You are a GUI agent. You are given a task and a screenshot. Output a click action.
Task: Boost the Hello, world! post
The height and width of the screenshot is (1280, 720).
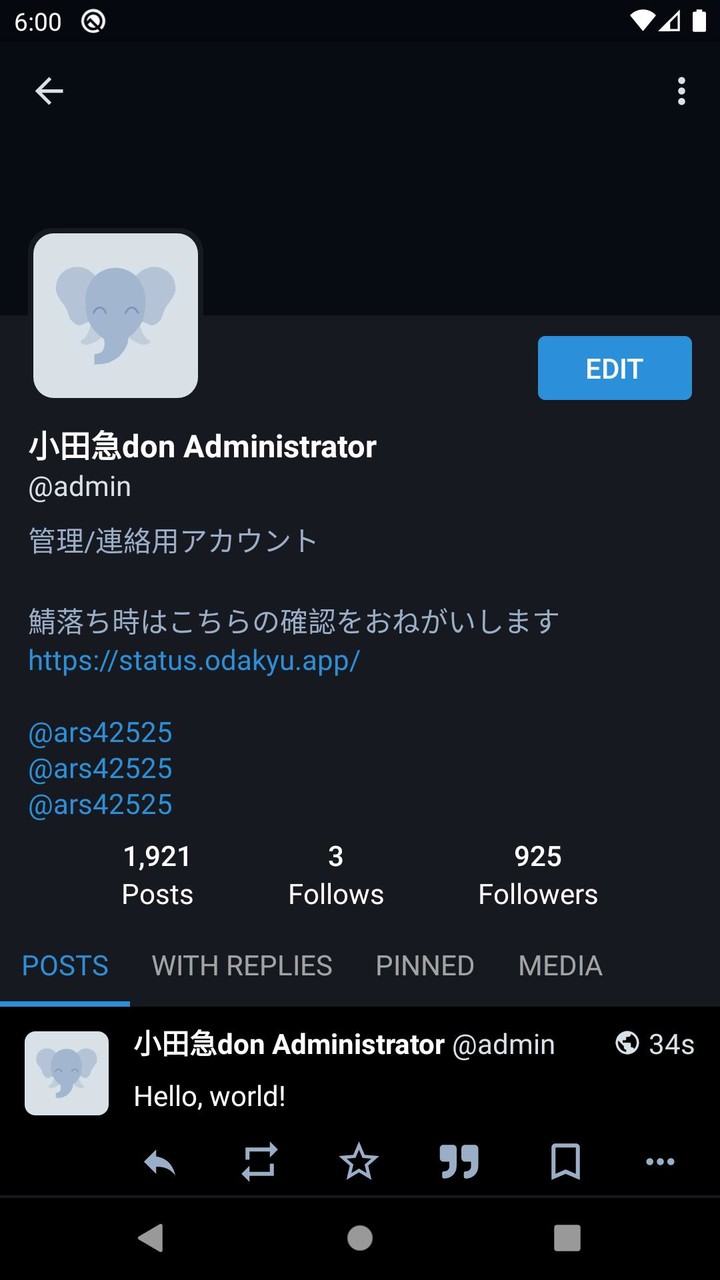point(259,1162)
